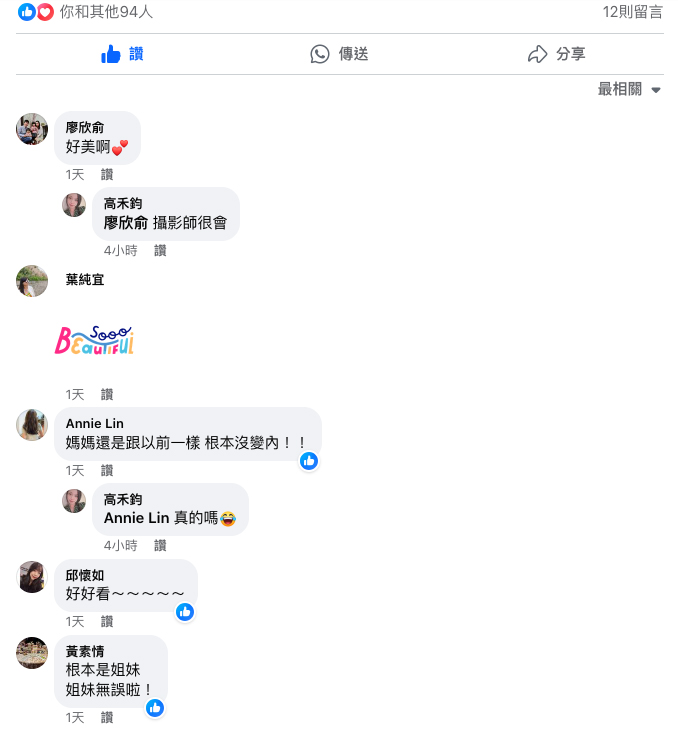Open 邱懷如's profile picture

click(x=32, y=577)
